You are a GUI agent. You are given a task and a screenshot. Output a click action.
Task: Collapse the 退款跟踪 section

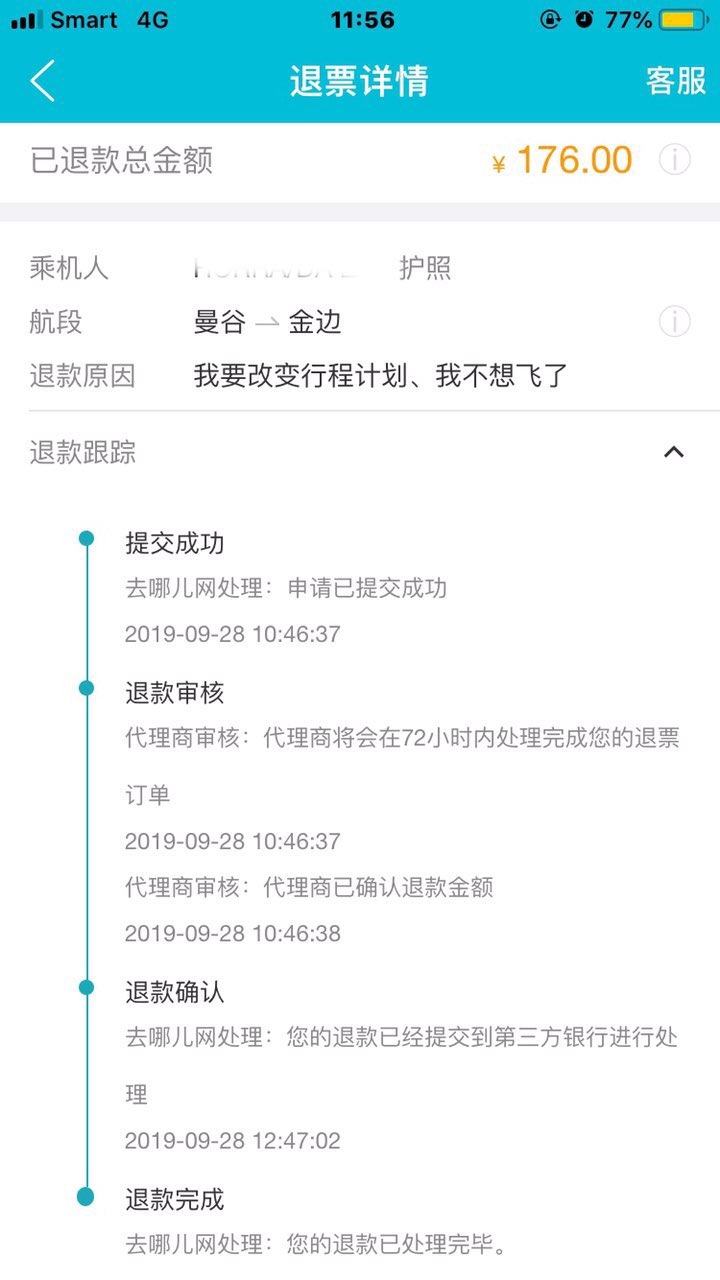coord(674,453)
